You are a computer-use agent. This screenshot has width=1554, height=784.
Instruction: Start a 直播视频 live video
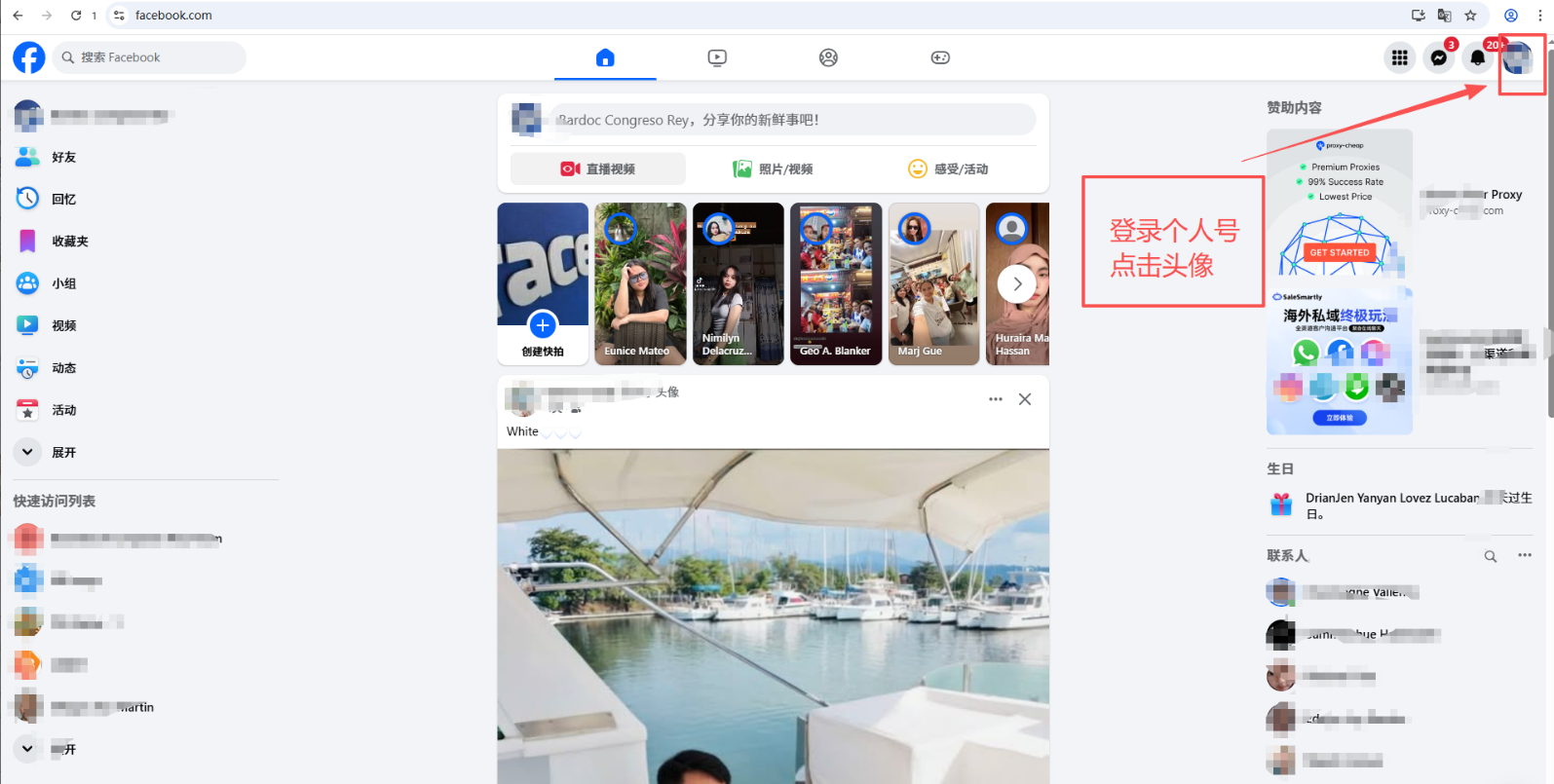tap(598, 168)
